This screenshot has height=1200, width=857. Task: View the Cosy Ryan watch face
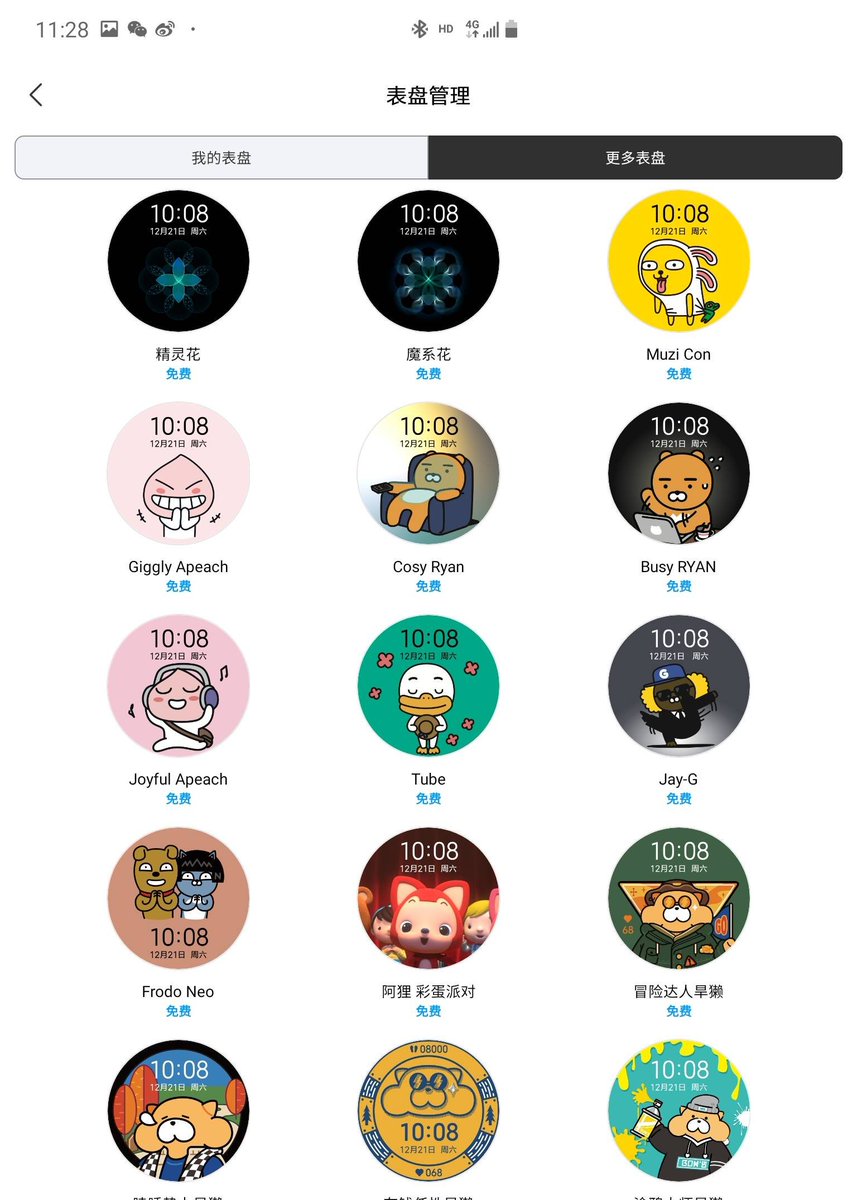(x=428, y=473)
